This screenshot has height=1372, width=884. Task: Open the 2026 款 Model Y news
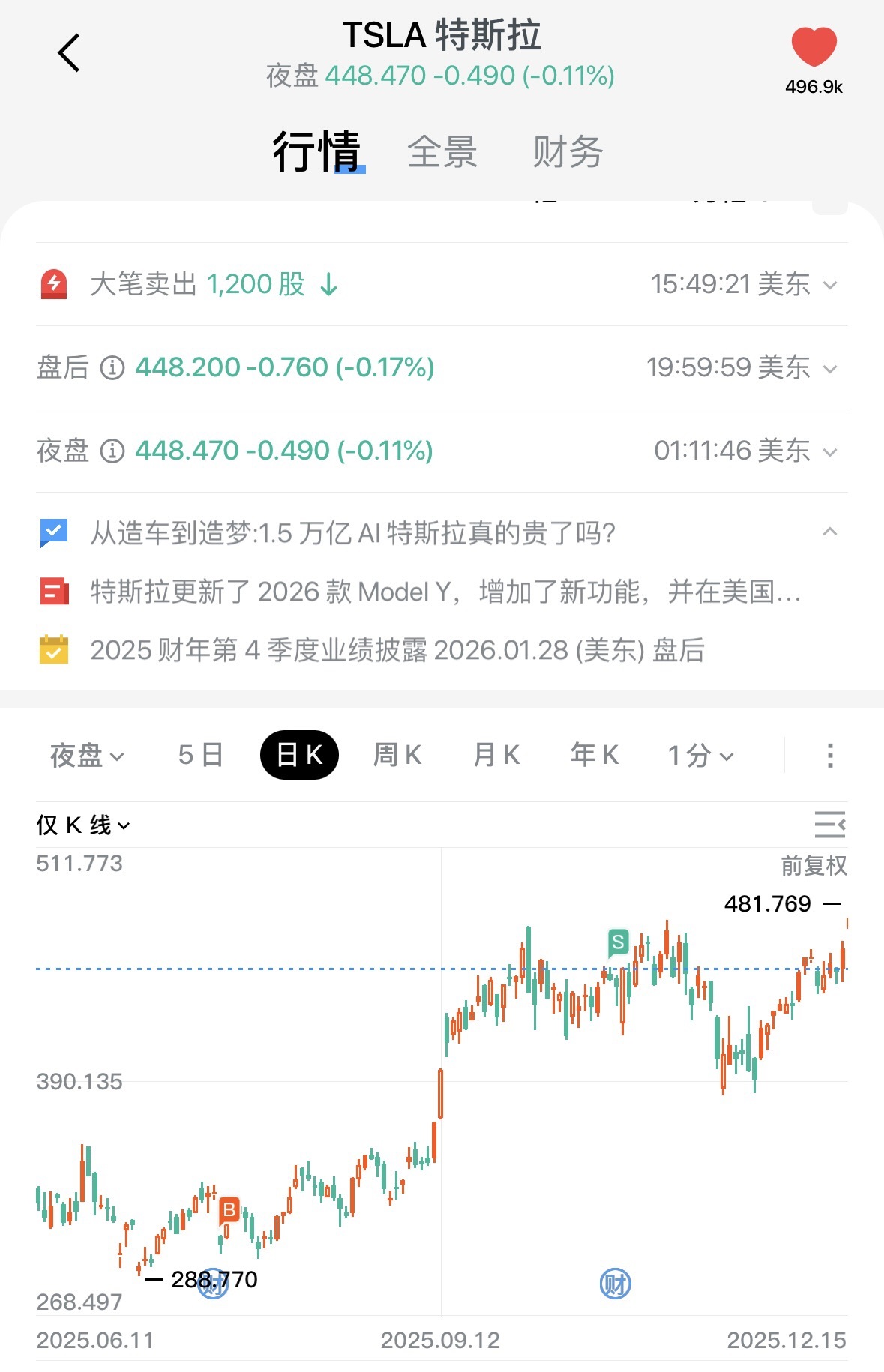(x=445, y=592)
